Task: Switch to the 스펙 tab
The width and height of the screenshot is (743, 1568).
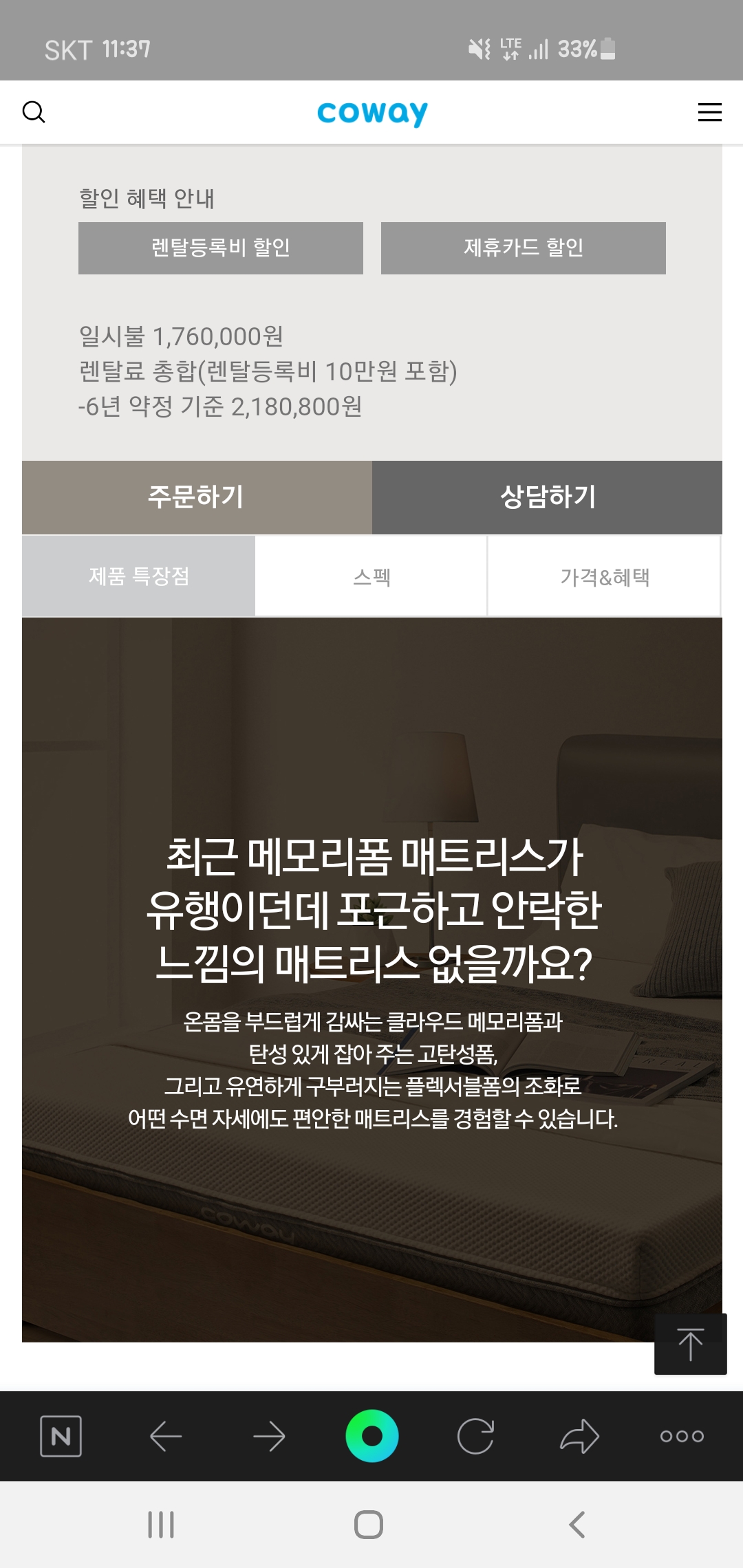Action: [371, 576]
